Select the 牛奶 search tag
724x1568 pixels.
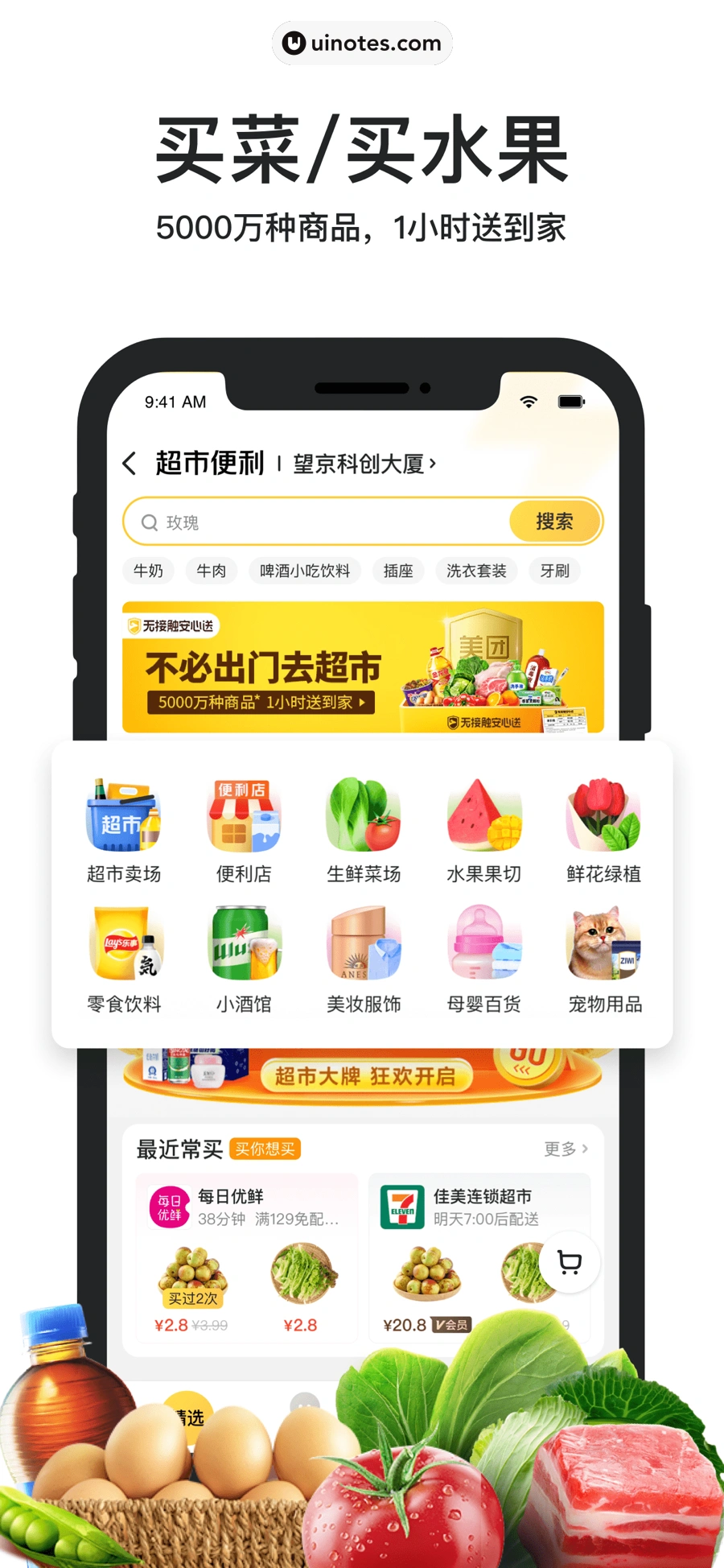pyautogui.click(x=148, y=571)
